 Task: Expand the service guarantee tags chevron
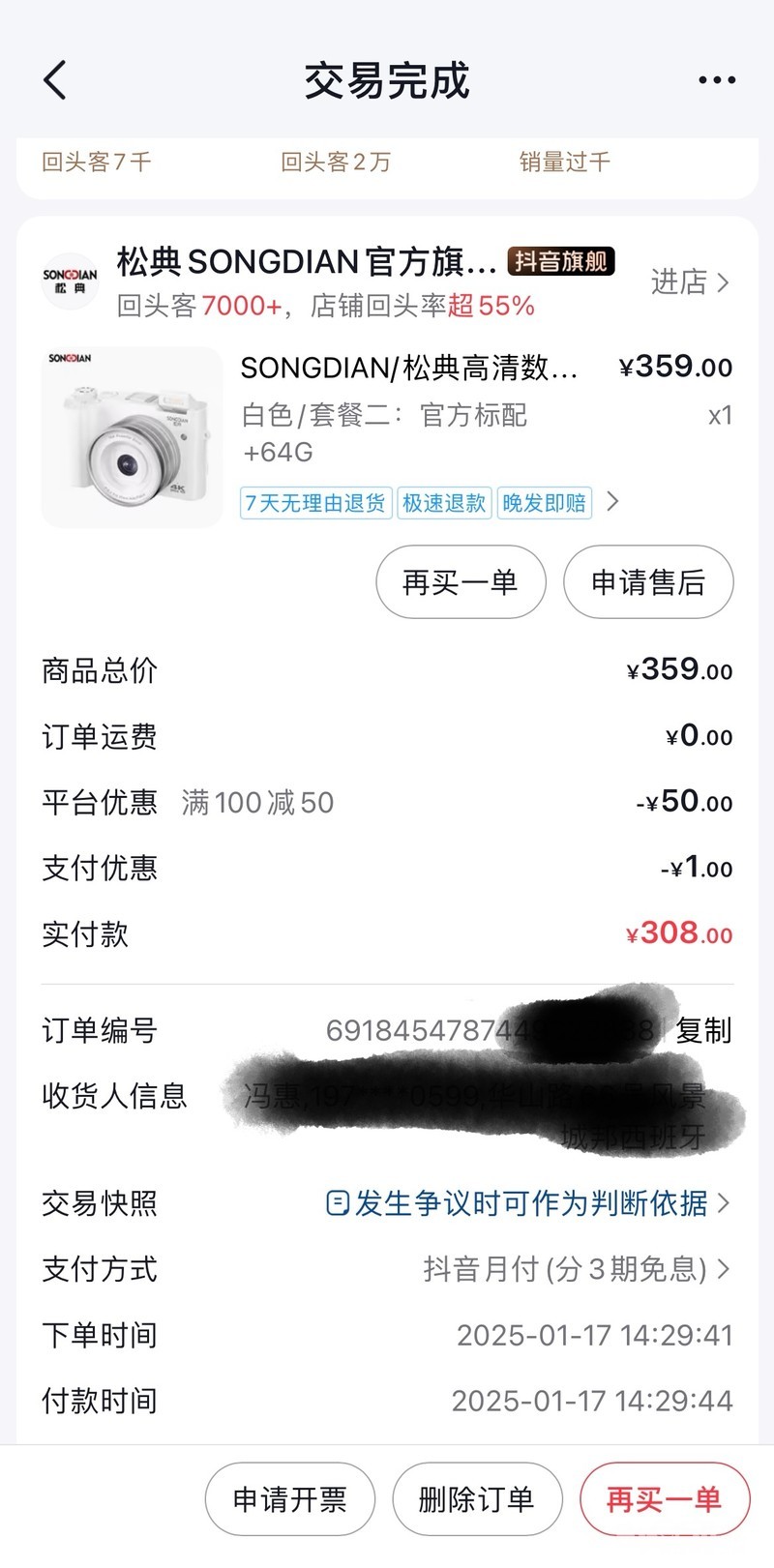(x=612, y=501)
